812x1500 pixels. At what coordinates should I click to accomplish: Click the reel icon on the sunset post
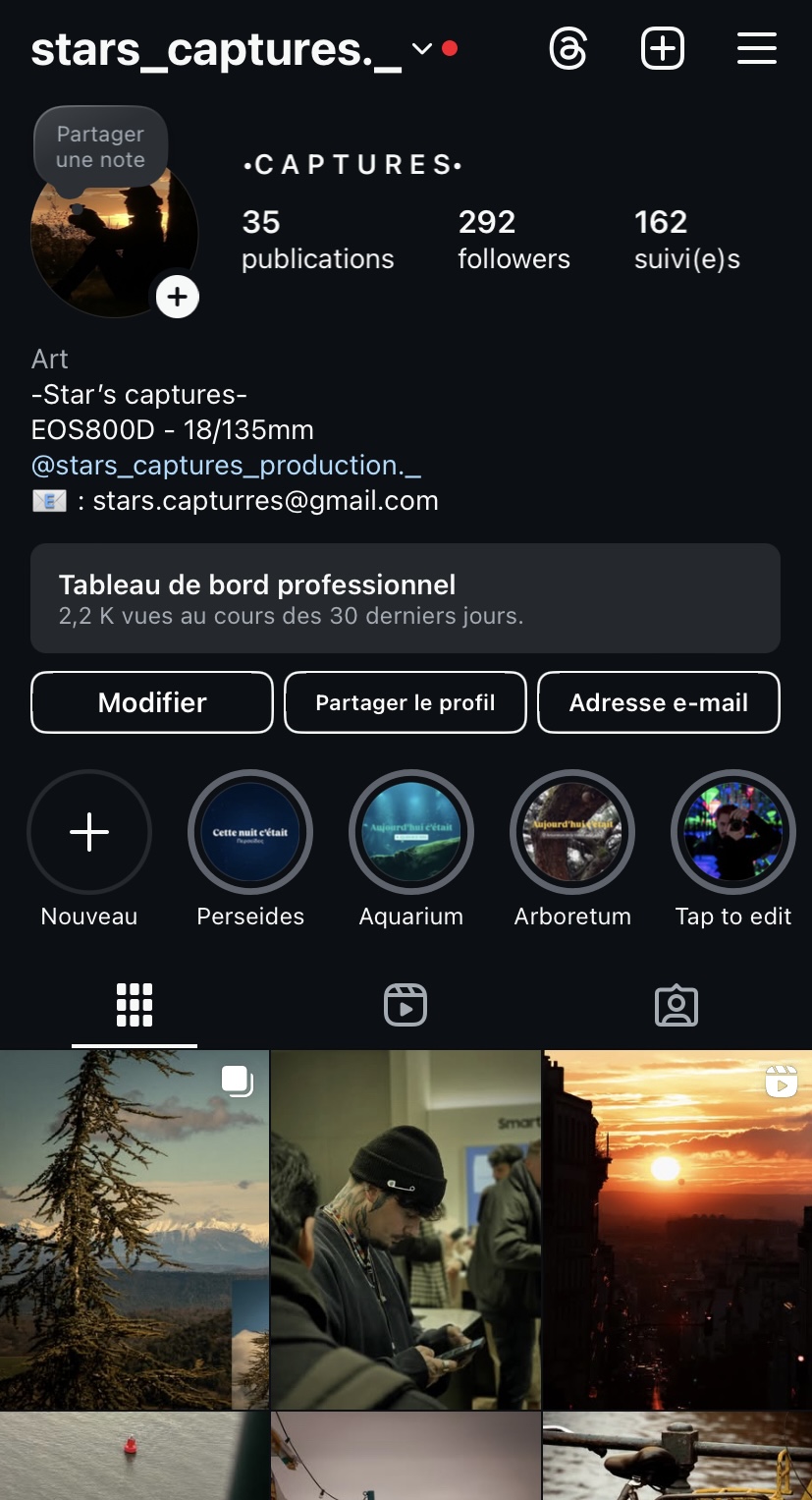point(781,1081)
